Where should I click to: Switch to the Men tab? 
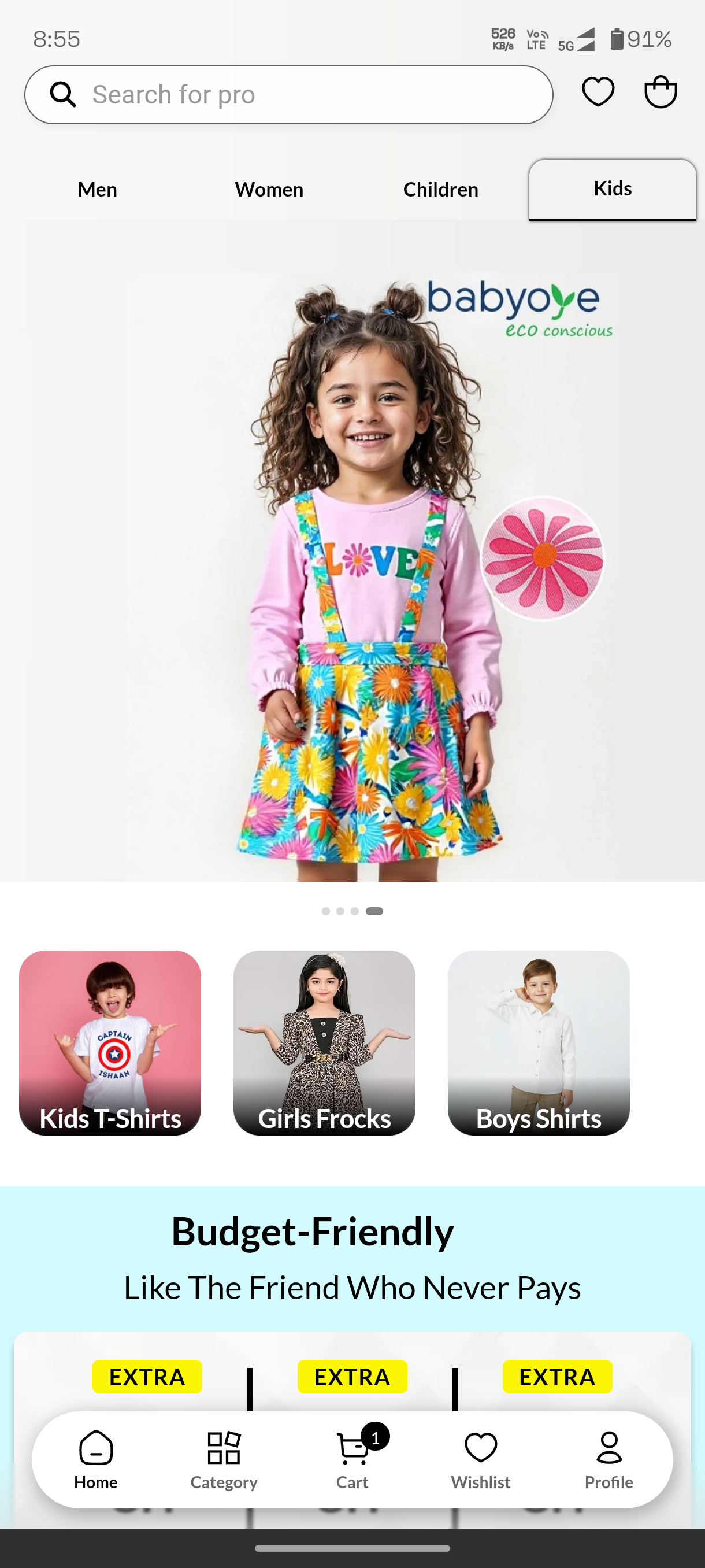(97, 189)
